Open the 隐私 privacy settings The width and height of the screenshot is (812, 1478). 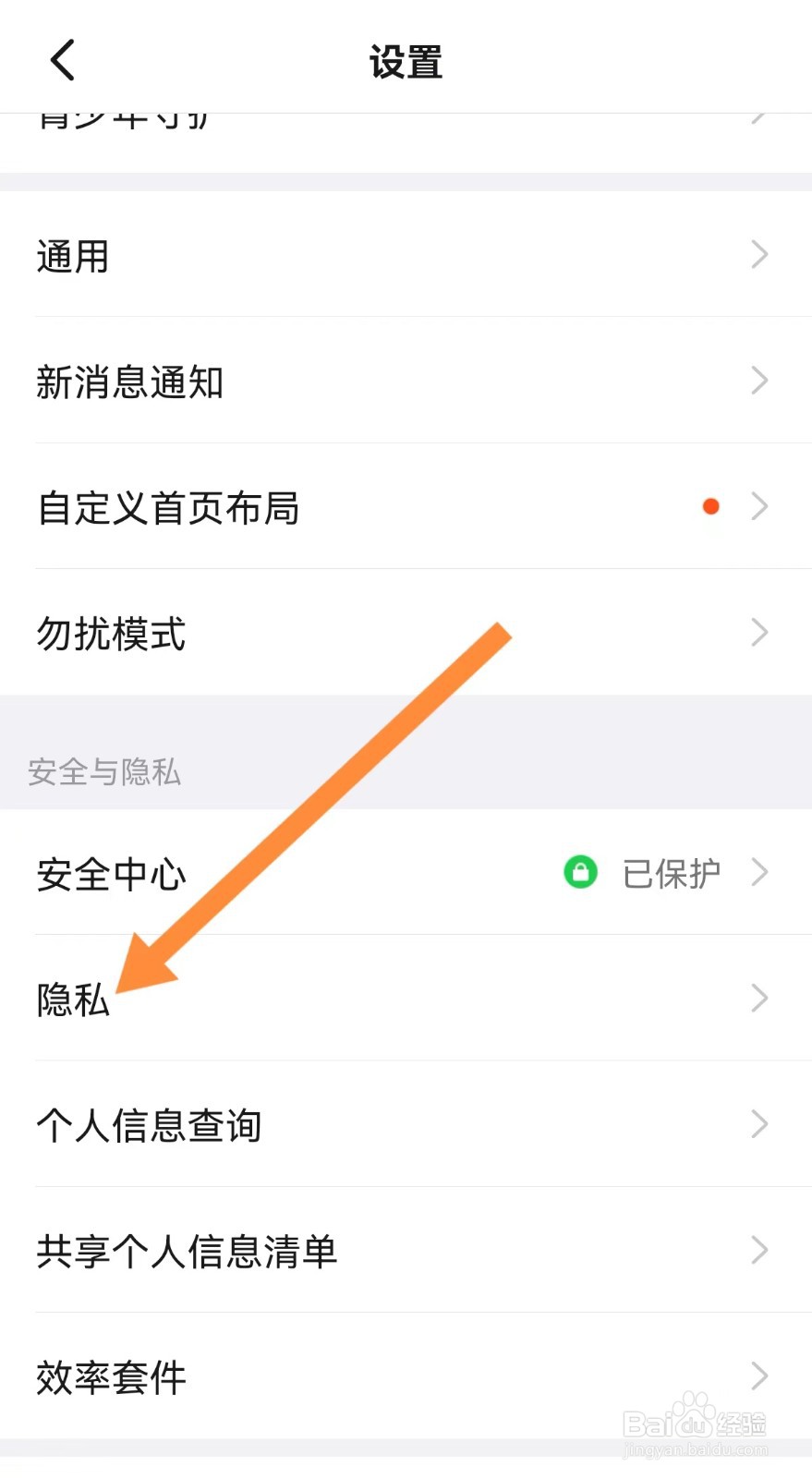tap(72, 999)
